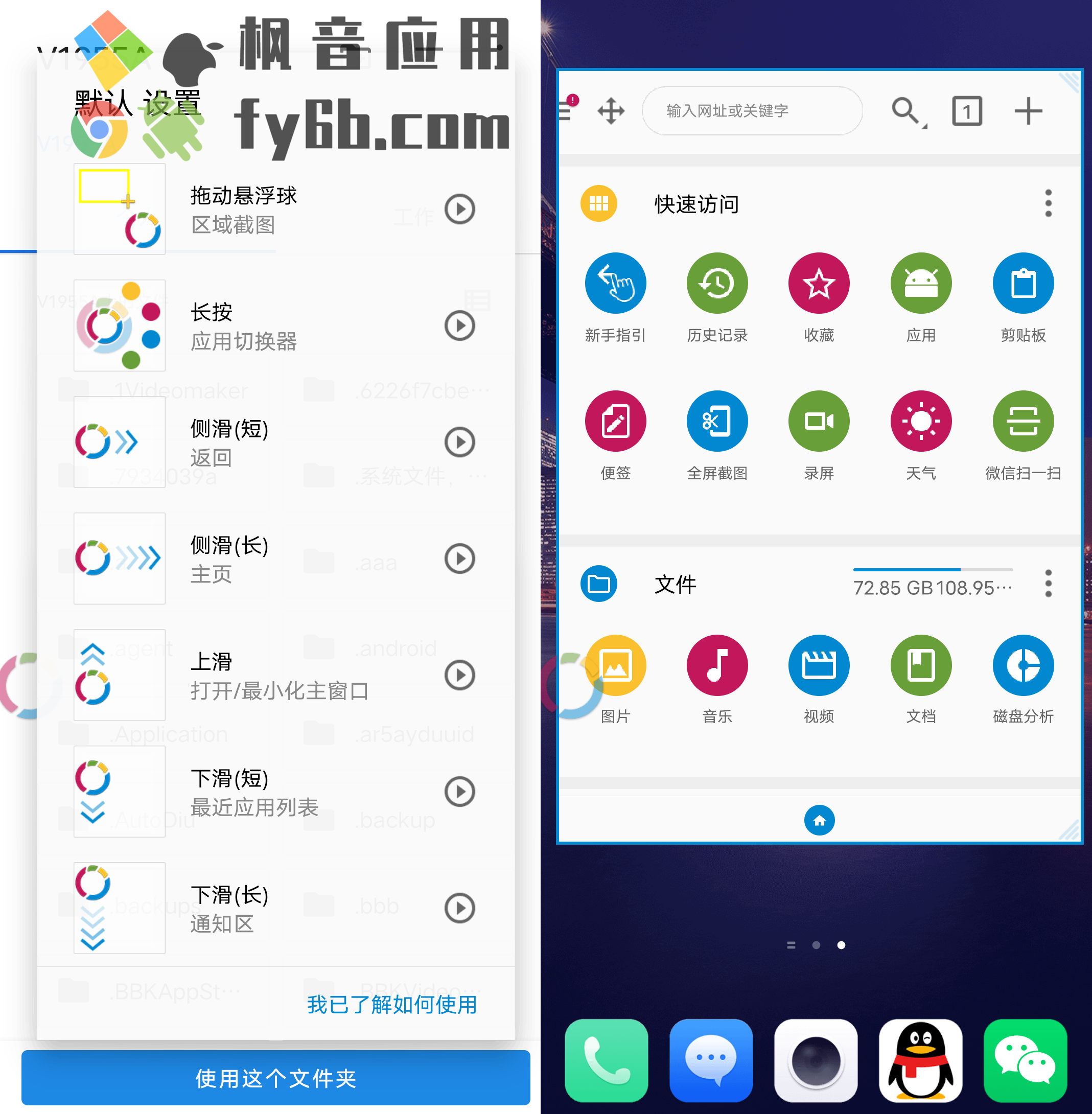The width and height of the screenshot is (1092, 1114).
Task: Open 收藏 shortcut
Action: tap(819, 284)
